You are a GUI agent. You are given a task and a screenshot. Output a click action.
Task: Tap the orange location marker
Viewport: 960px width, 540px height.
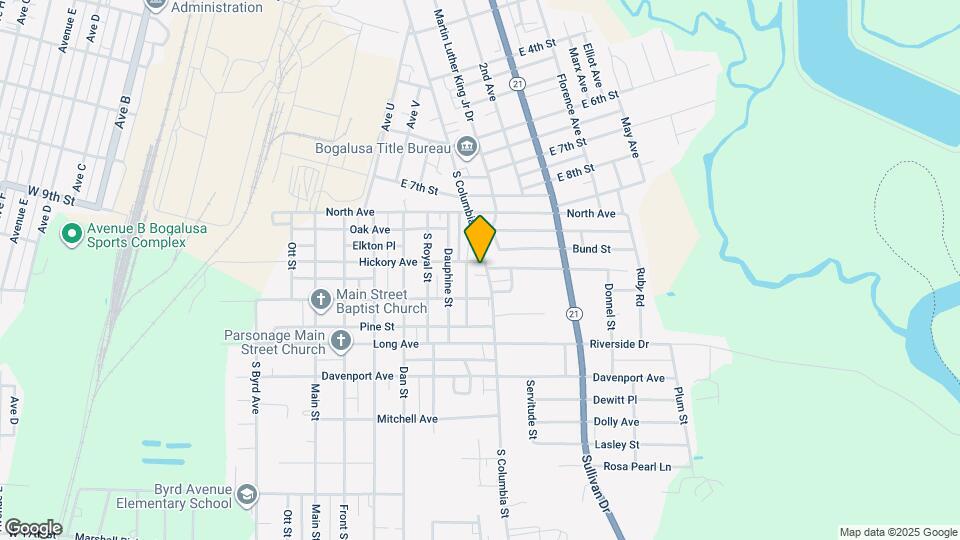(480, 238)
